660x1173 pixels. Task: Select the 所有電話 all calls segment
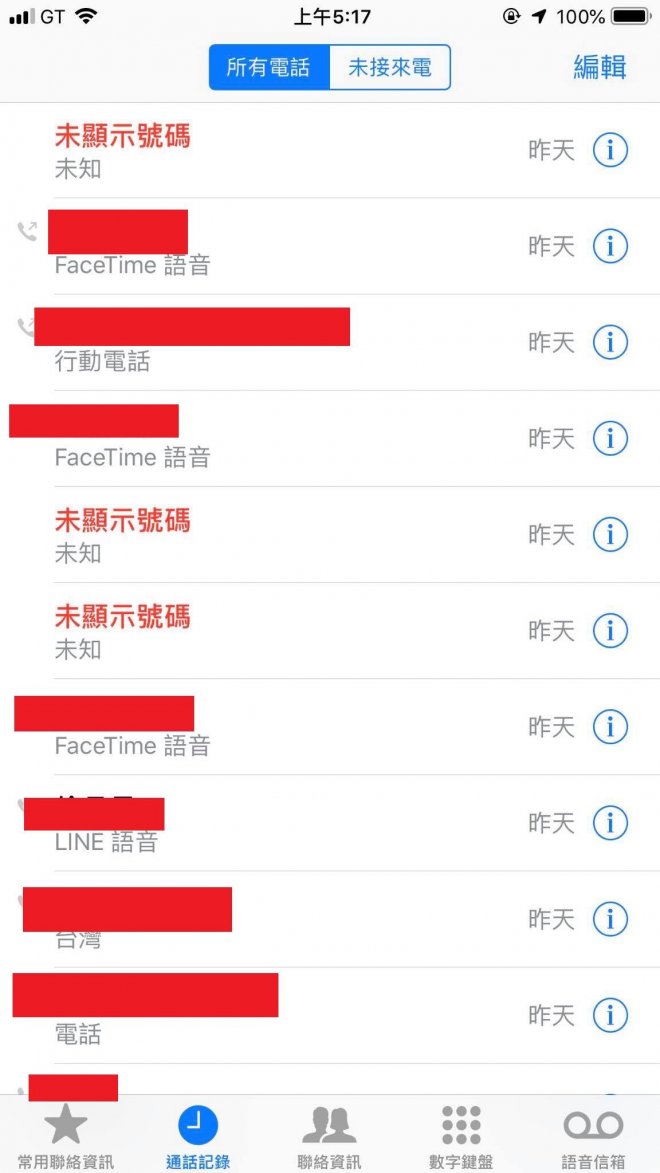click(269, 68)
